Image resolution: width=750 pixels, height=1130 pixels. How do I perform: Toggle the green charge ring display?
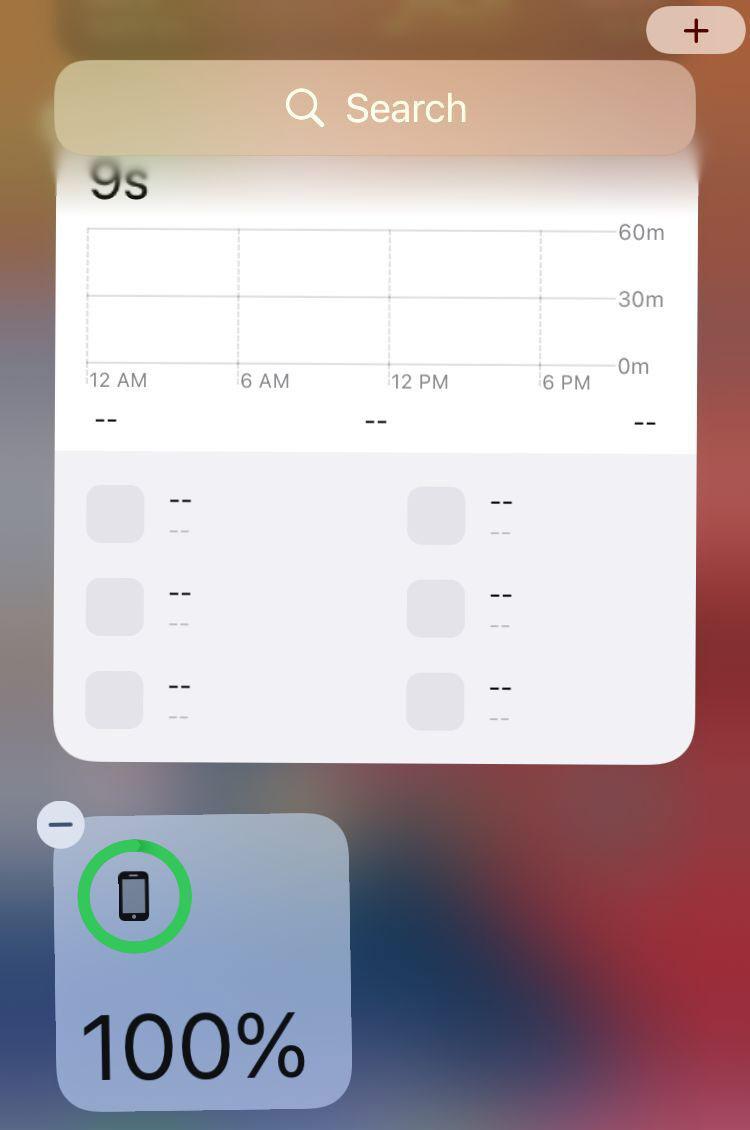135,895
